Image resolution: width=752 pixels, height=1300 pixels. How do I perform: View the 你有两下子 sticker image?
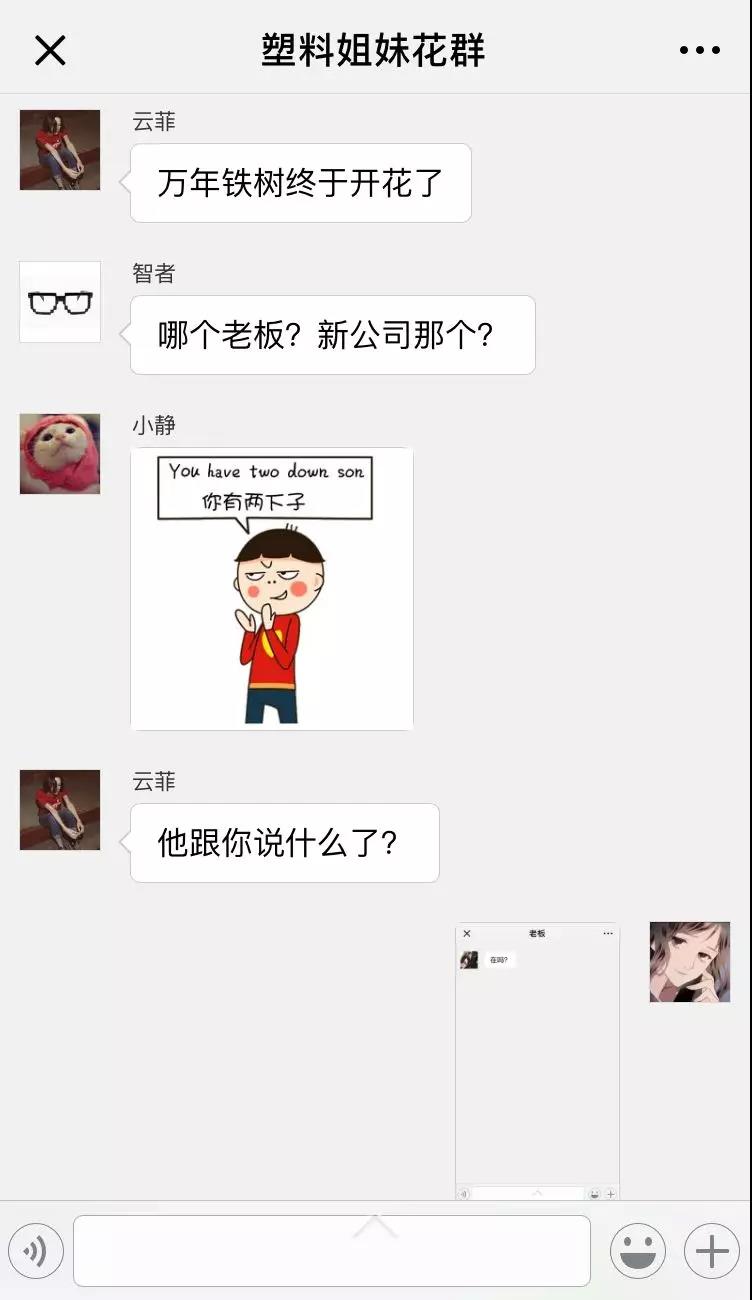272,589
